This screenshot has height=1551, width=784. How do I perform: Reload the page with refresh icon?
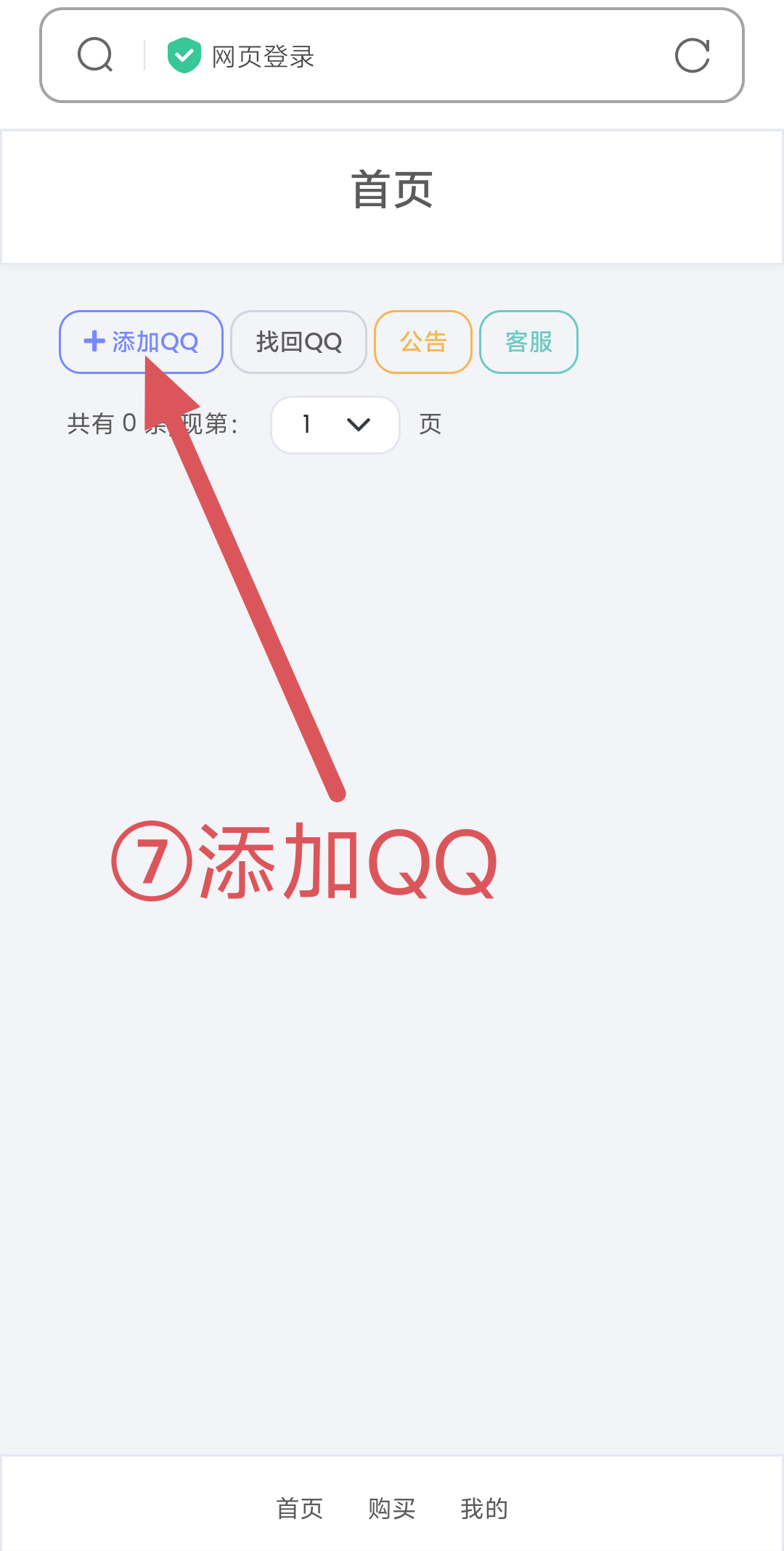click(x=692, y=55)
